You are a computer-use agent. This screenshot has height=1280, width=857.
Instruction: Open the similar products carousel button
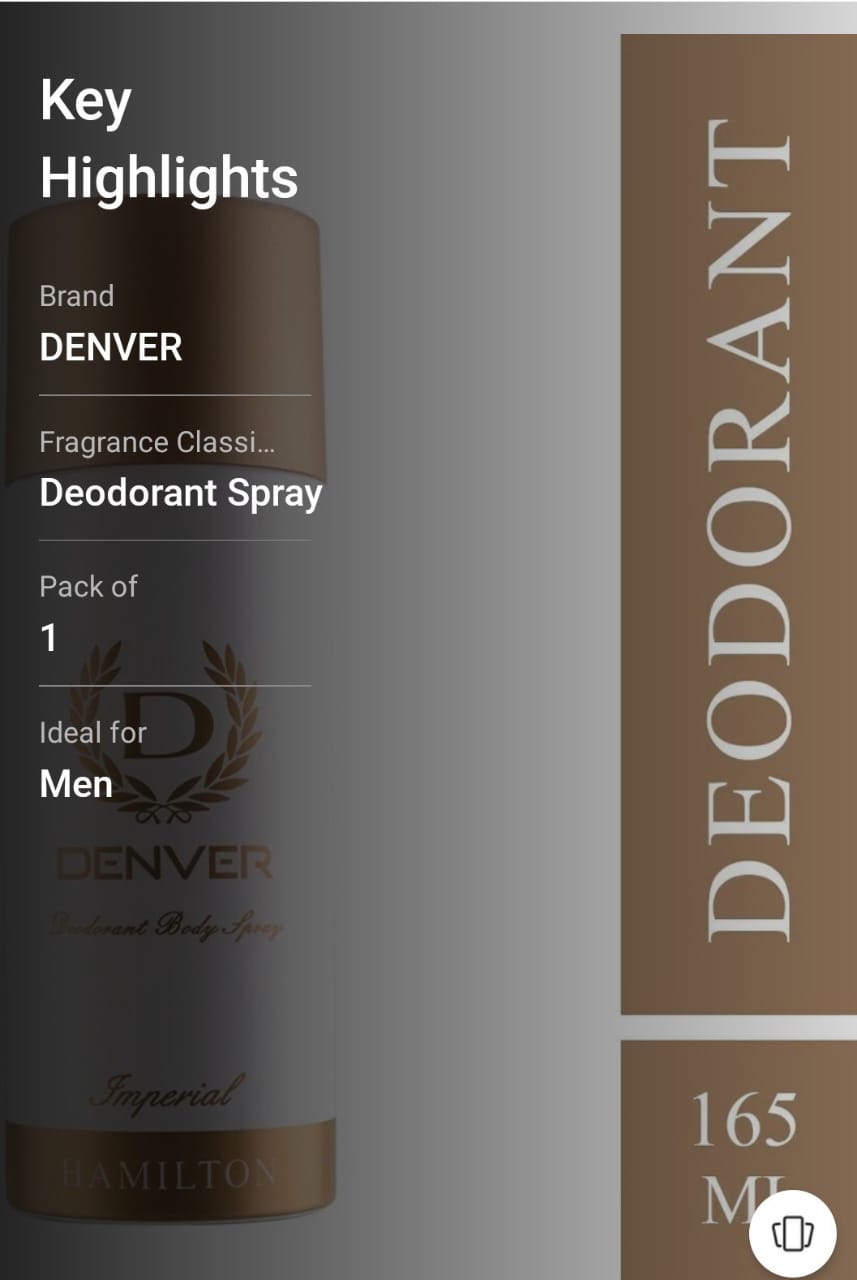(791, 1235)
